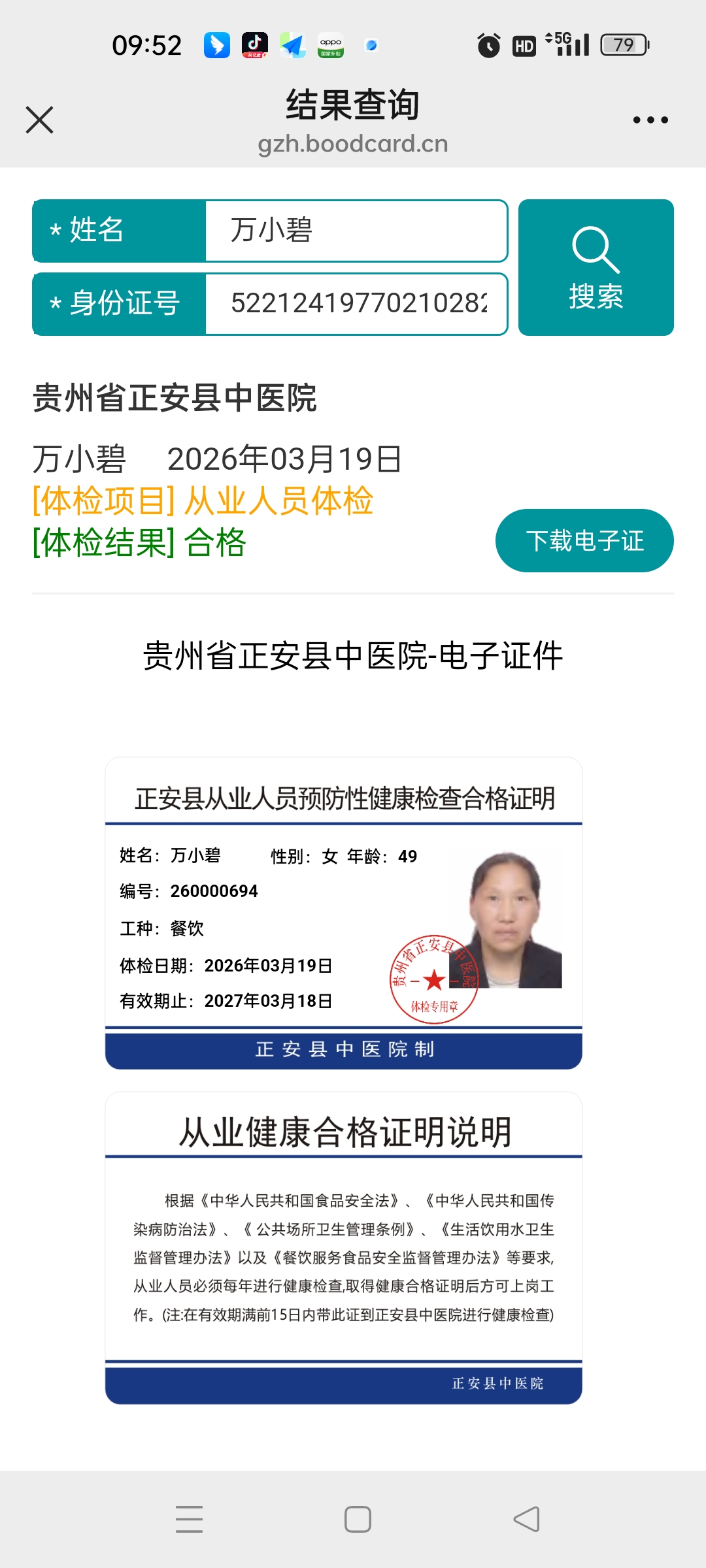Screen dimensions: 706x1568
Task: Go to home via navigation bar
Action: (358, 1519)
